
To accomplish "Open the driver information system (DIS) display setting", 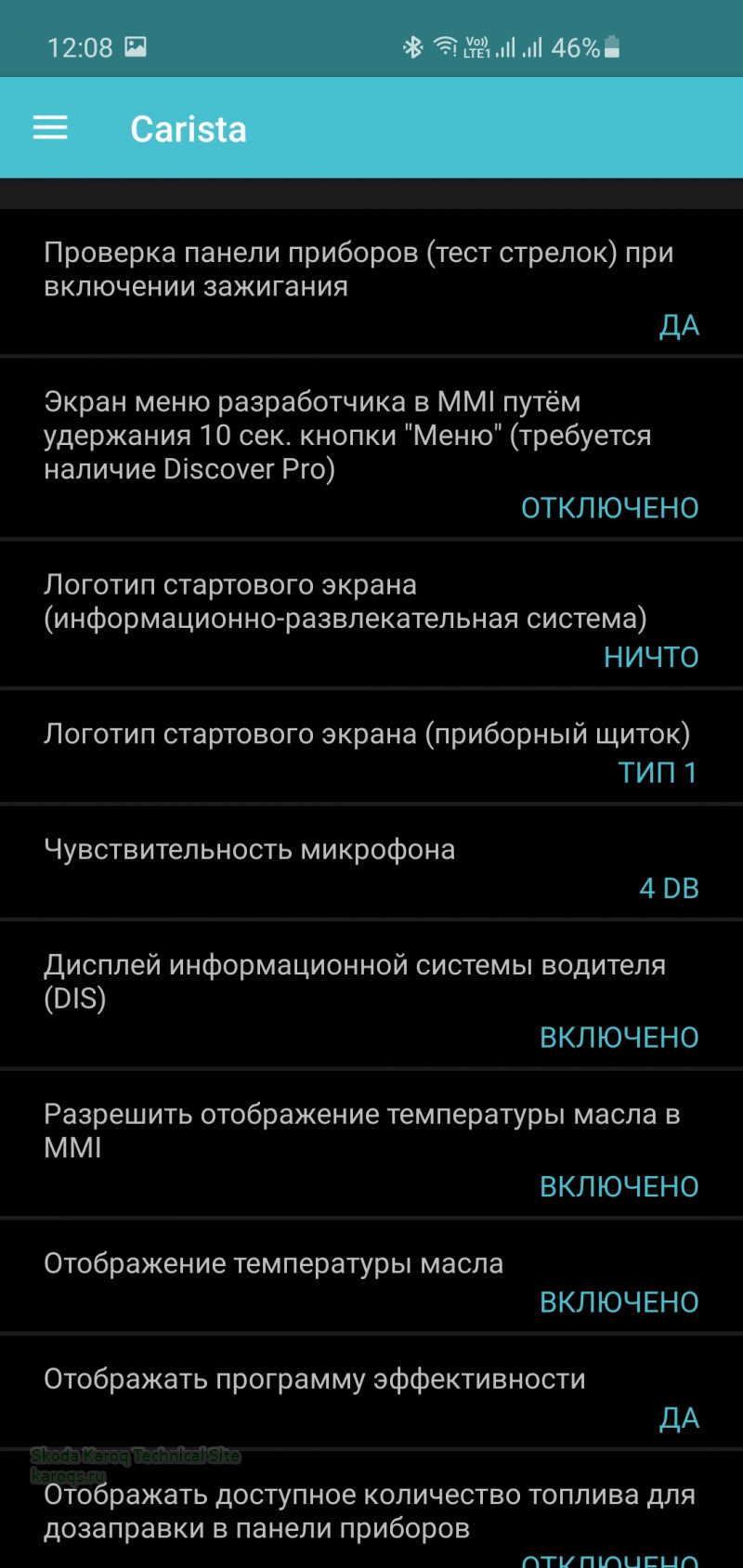I will point(371,996).
